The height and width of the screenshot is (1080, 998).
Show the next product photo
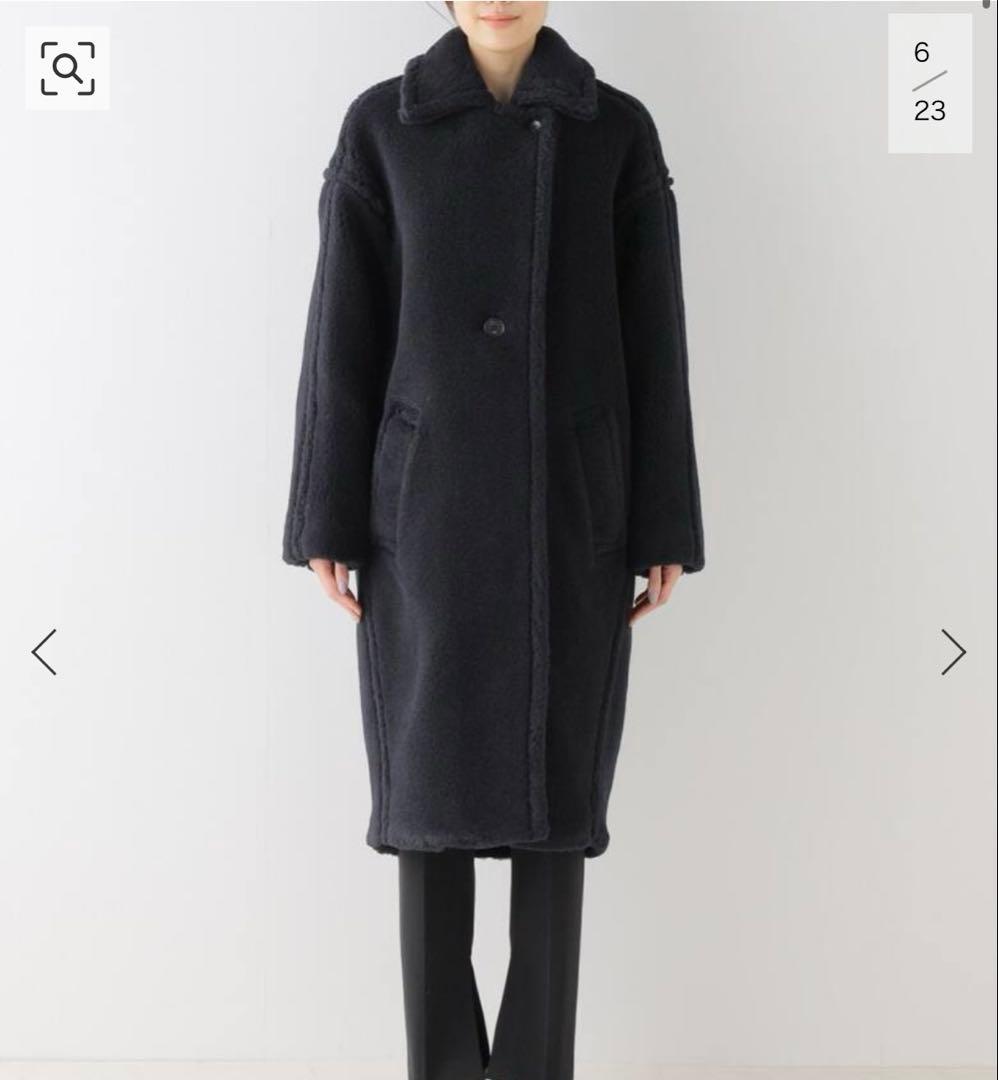coord(953,652)
